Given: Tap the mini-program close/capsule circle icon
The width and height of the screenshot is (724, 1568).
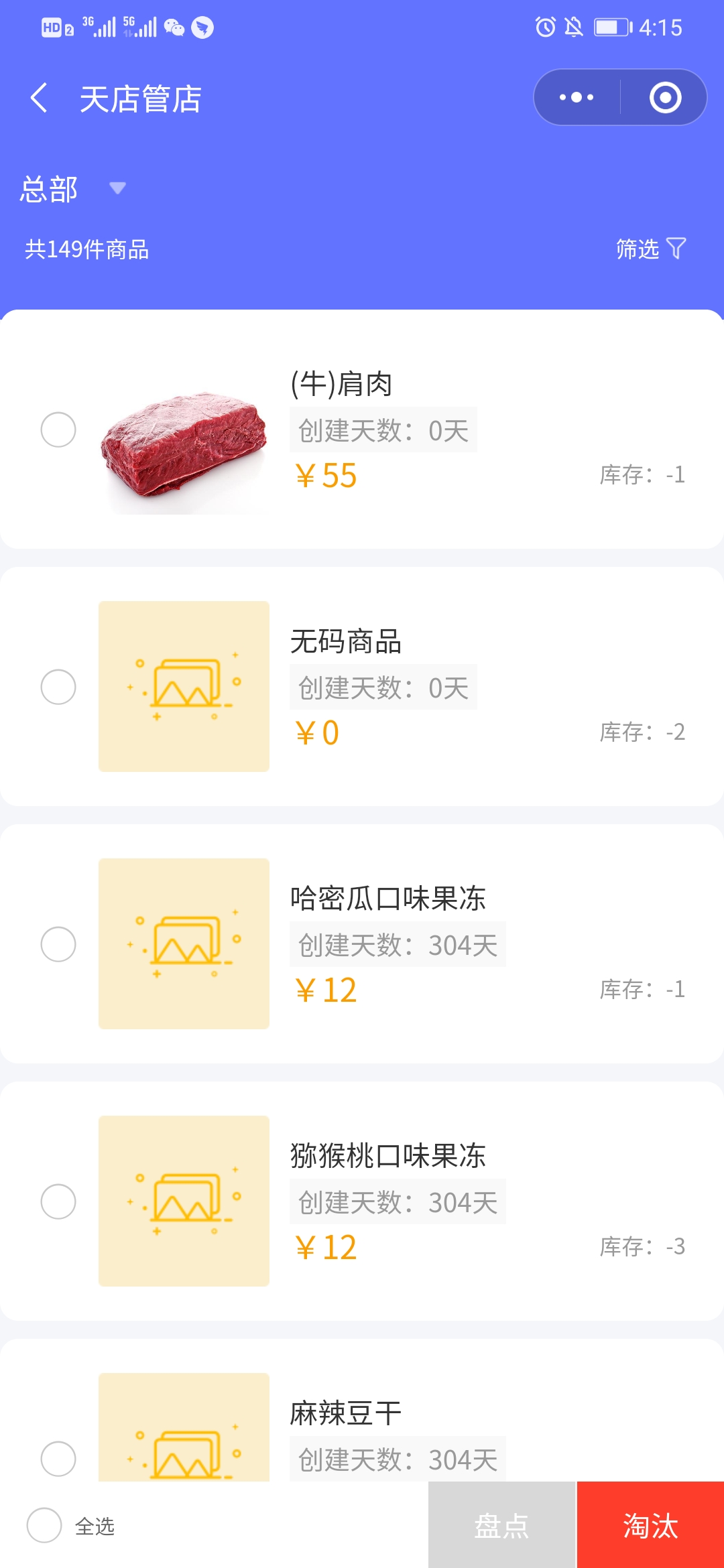Looking at the screenshot, I should 664,96.
